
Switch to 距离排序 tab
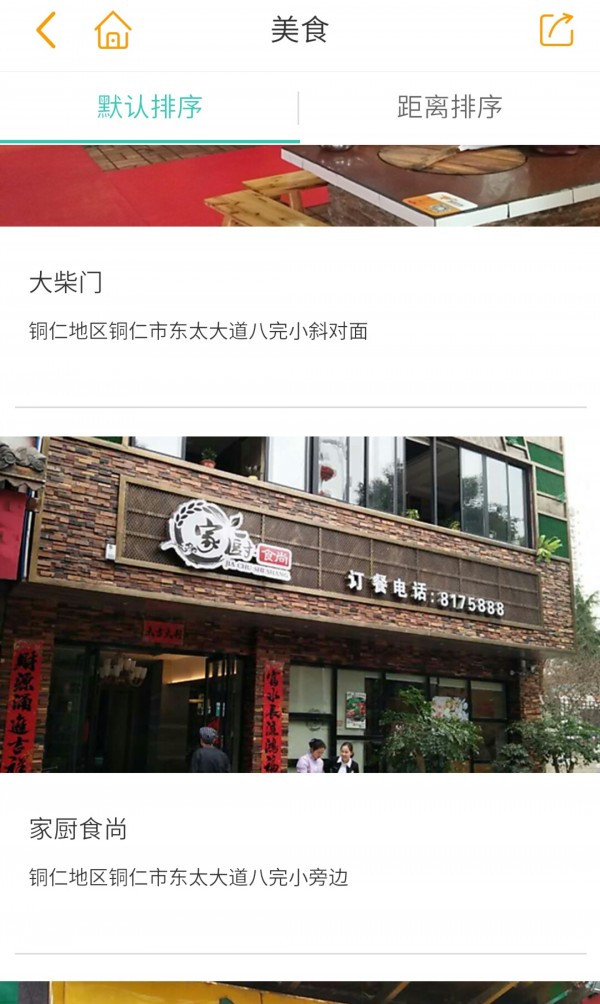[449, 107]
